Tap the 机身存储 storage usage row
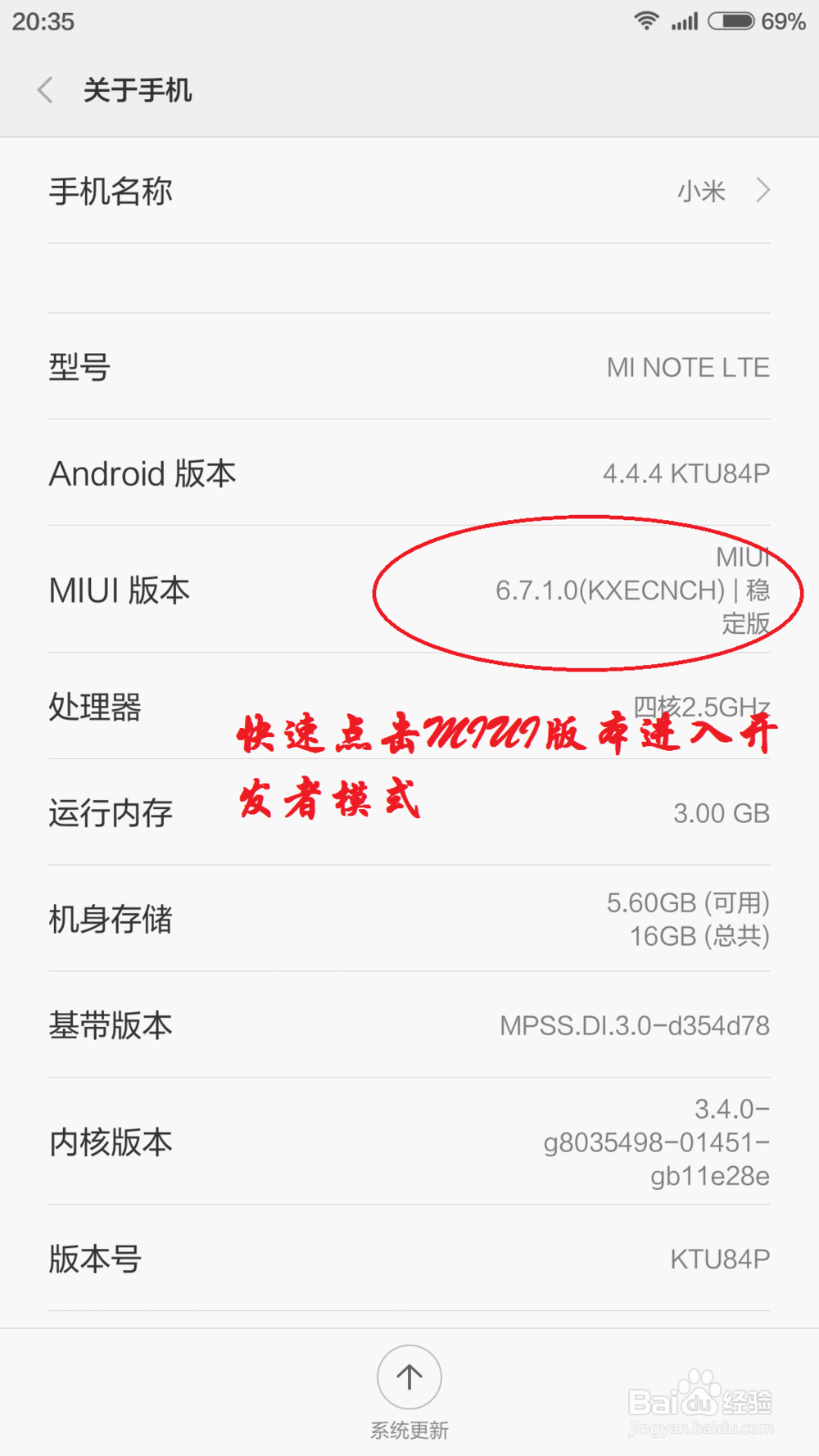This screenshot has height=1456, width=819. (x=409, y=919)
